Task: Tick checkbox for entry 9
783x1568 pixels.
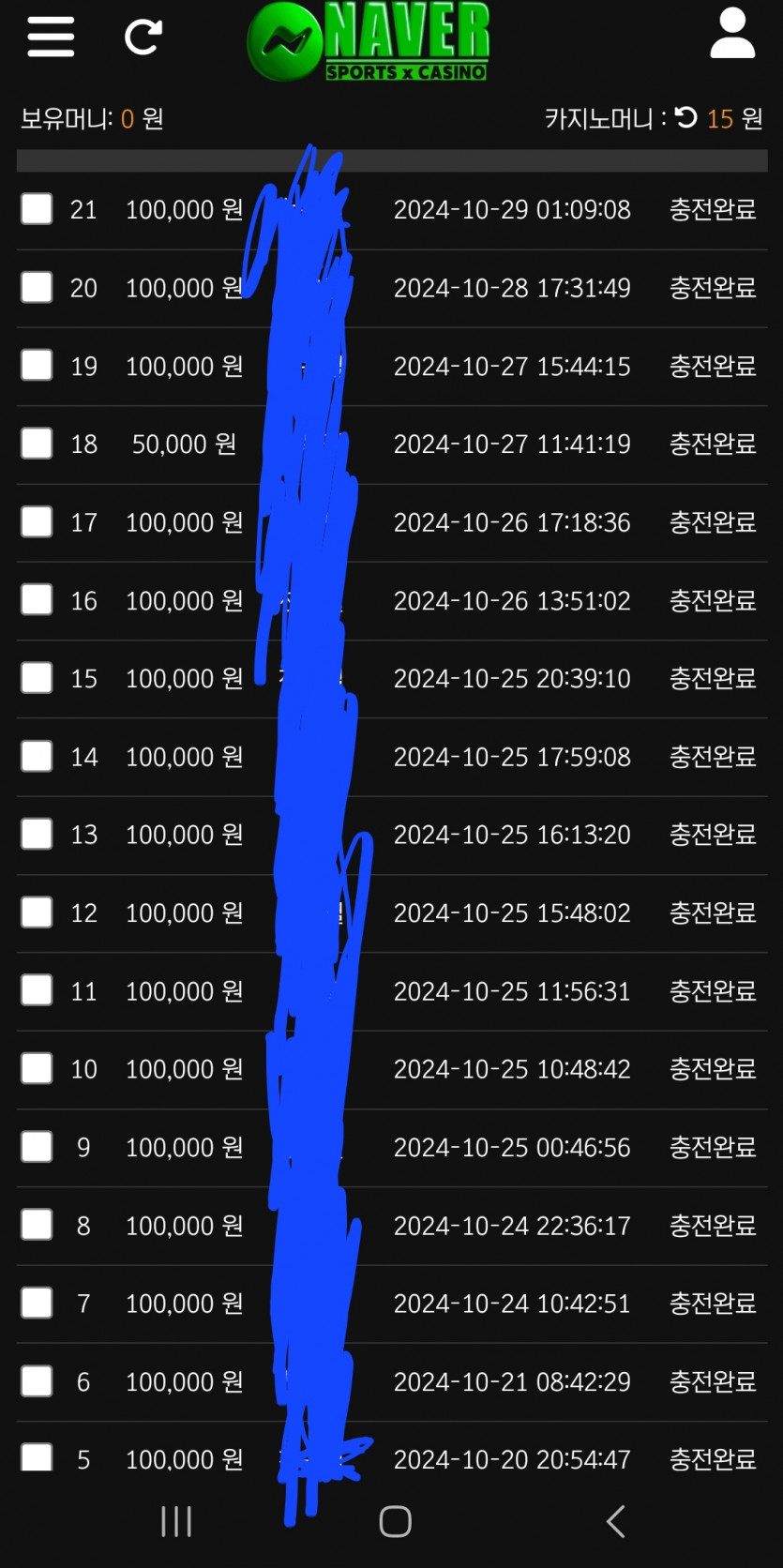Action: [x=37, y=1147]
